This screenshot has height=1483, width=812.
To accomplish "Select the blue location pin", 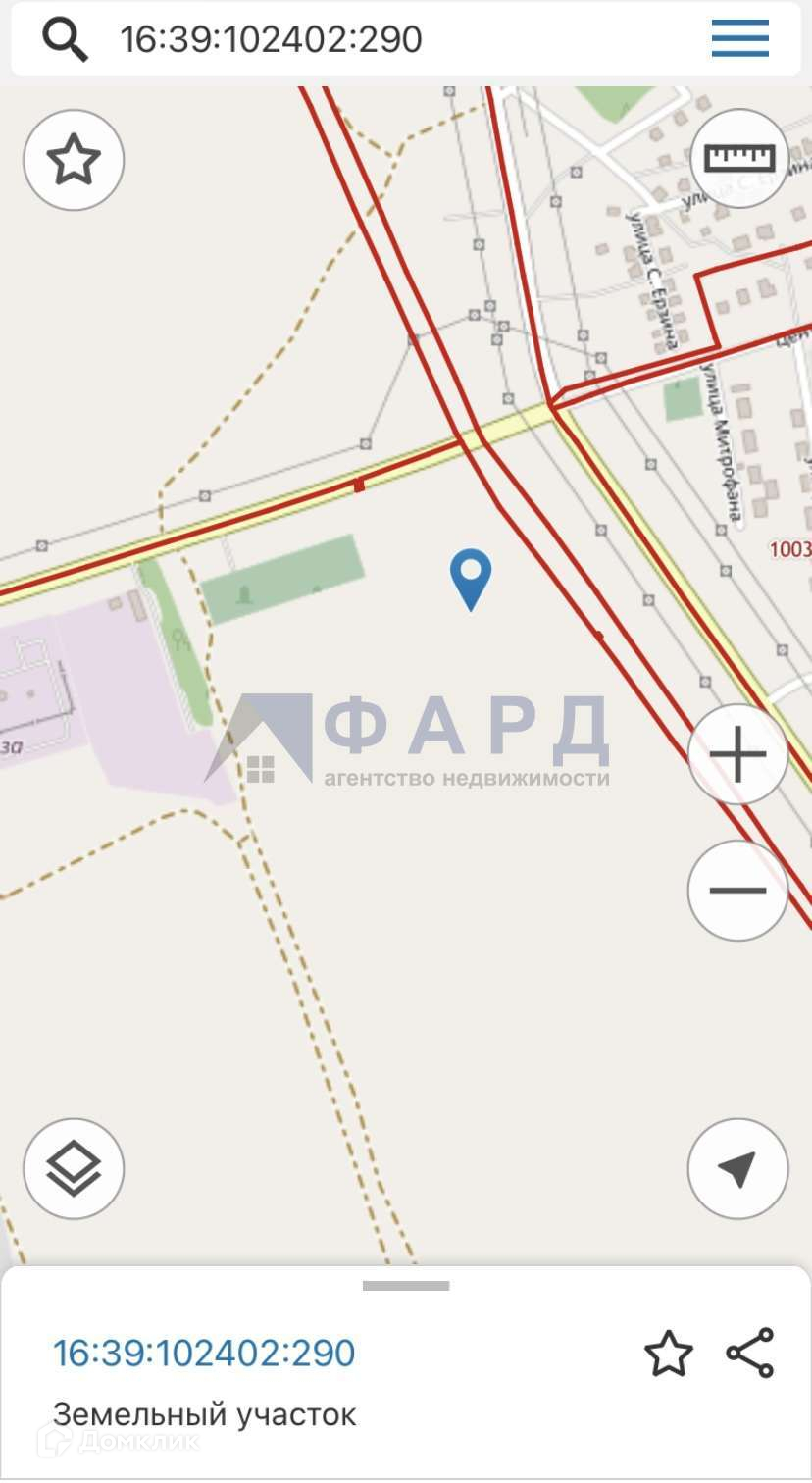I will coord(471,577).
